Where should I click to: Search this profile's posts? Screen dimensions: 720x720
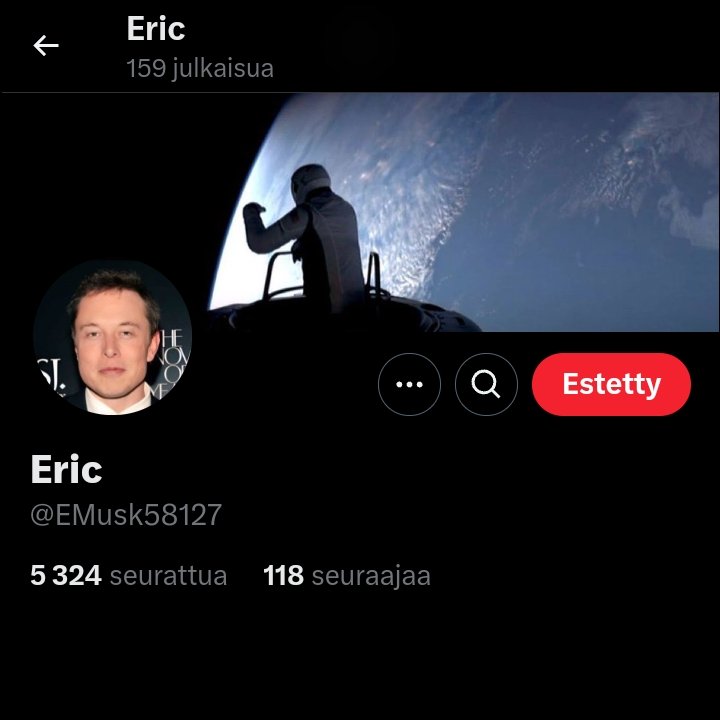click(x=486, y=384)
